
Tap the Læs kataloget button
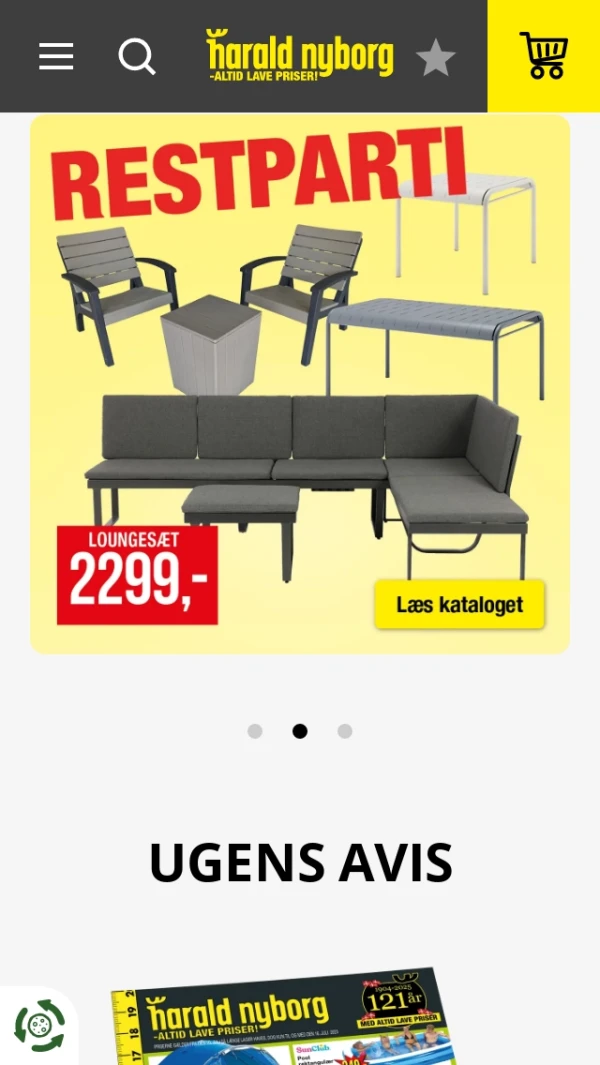coord(459,605)
